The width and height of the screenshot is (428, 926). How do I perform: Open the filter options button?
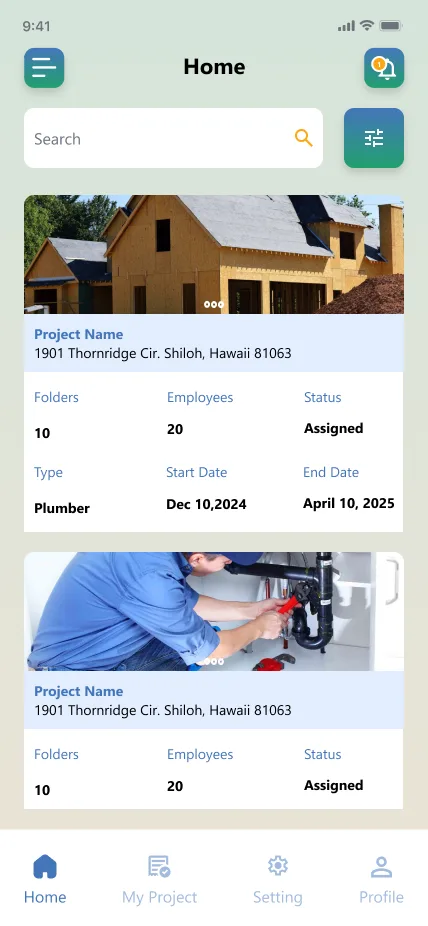[x=374, y=138]
